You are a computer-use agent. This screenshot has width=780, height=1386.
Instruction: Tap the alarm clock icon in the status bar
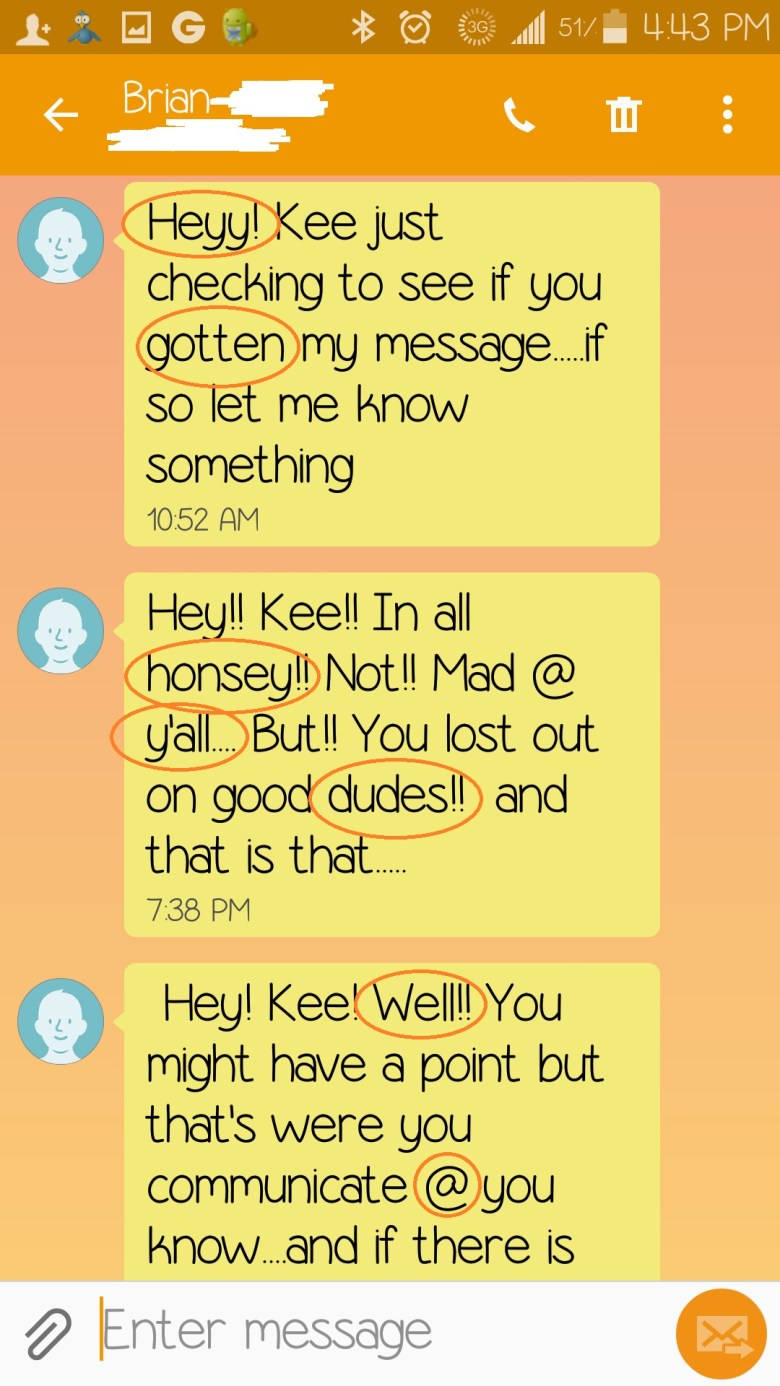(412, 28)
